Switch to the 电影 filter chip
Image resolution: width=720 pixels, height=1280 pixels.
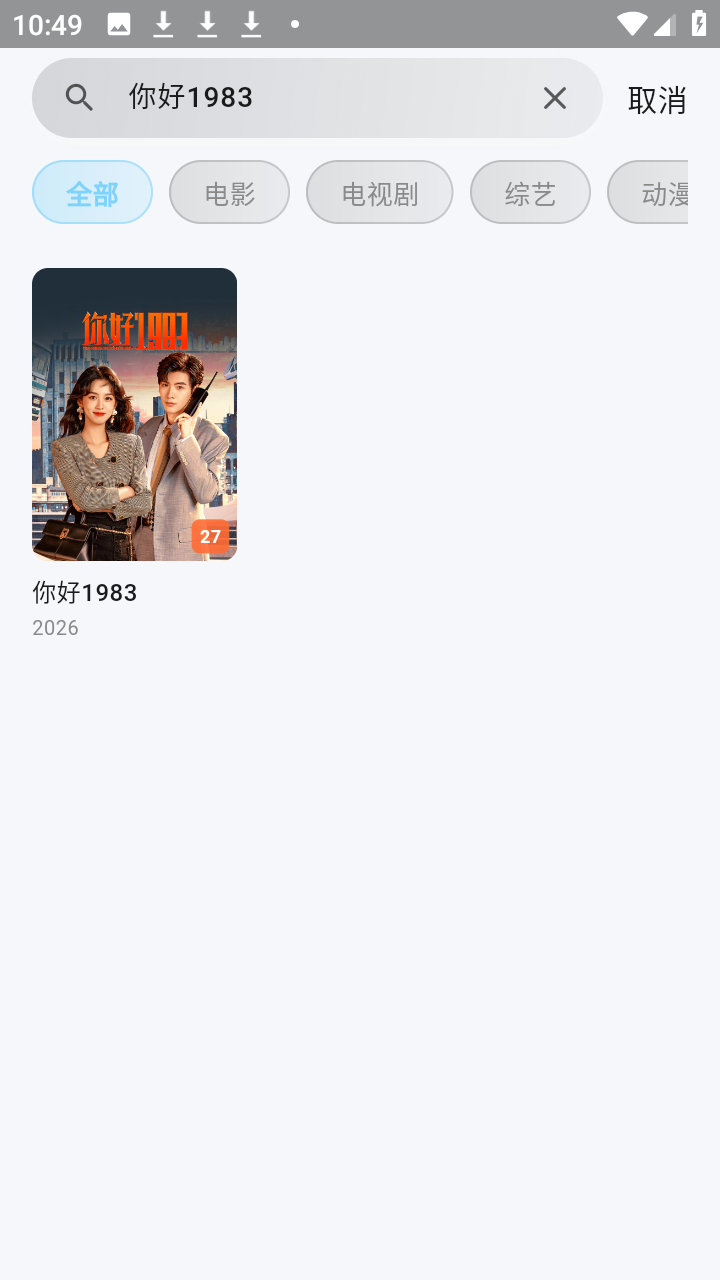[x=229, y=192]
